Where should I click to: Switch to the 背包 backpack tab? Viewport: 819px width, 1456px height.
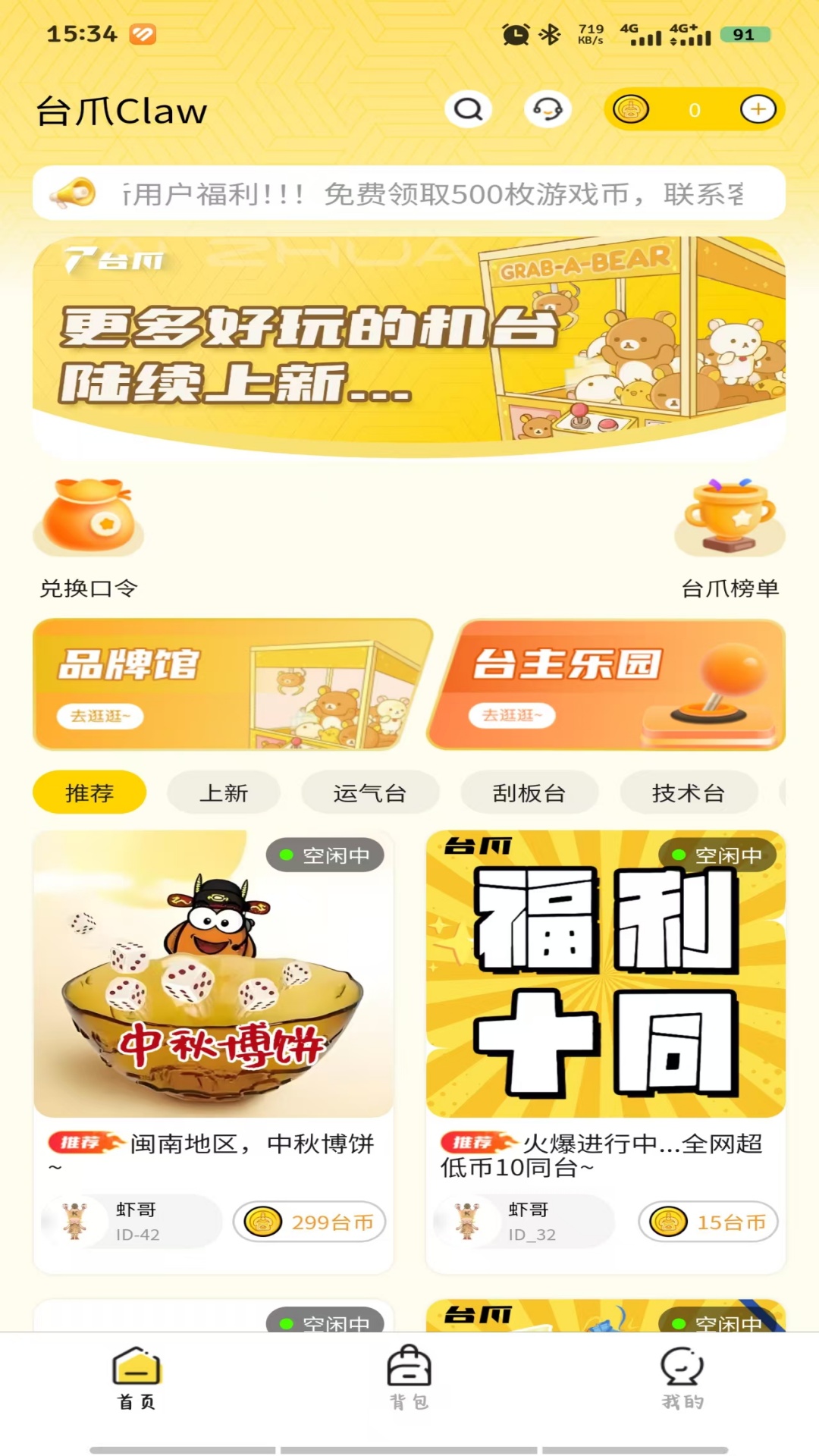(409, 1379)
